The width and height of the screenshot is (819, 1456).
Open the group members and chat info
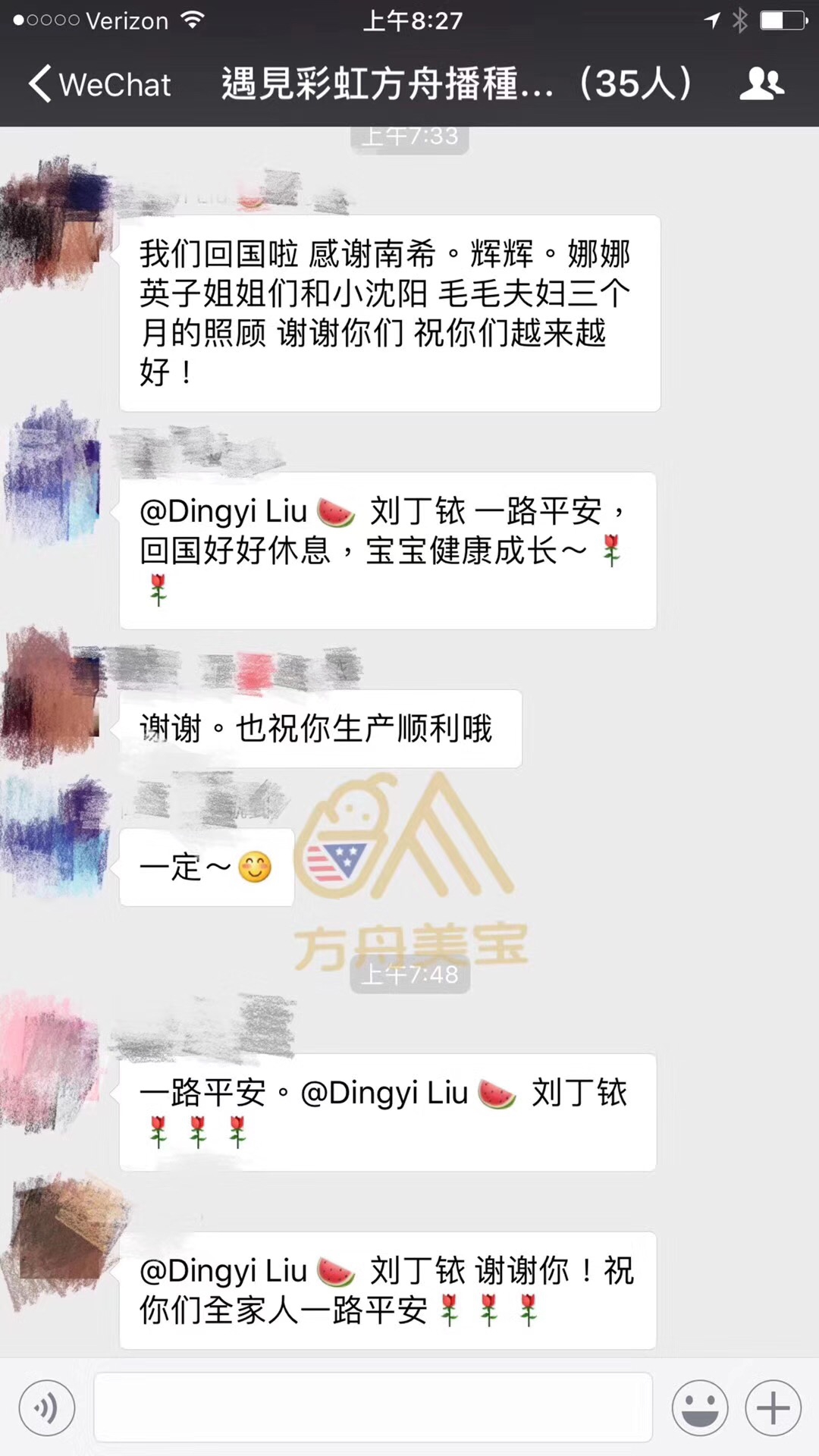[761, 84]
